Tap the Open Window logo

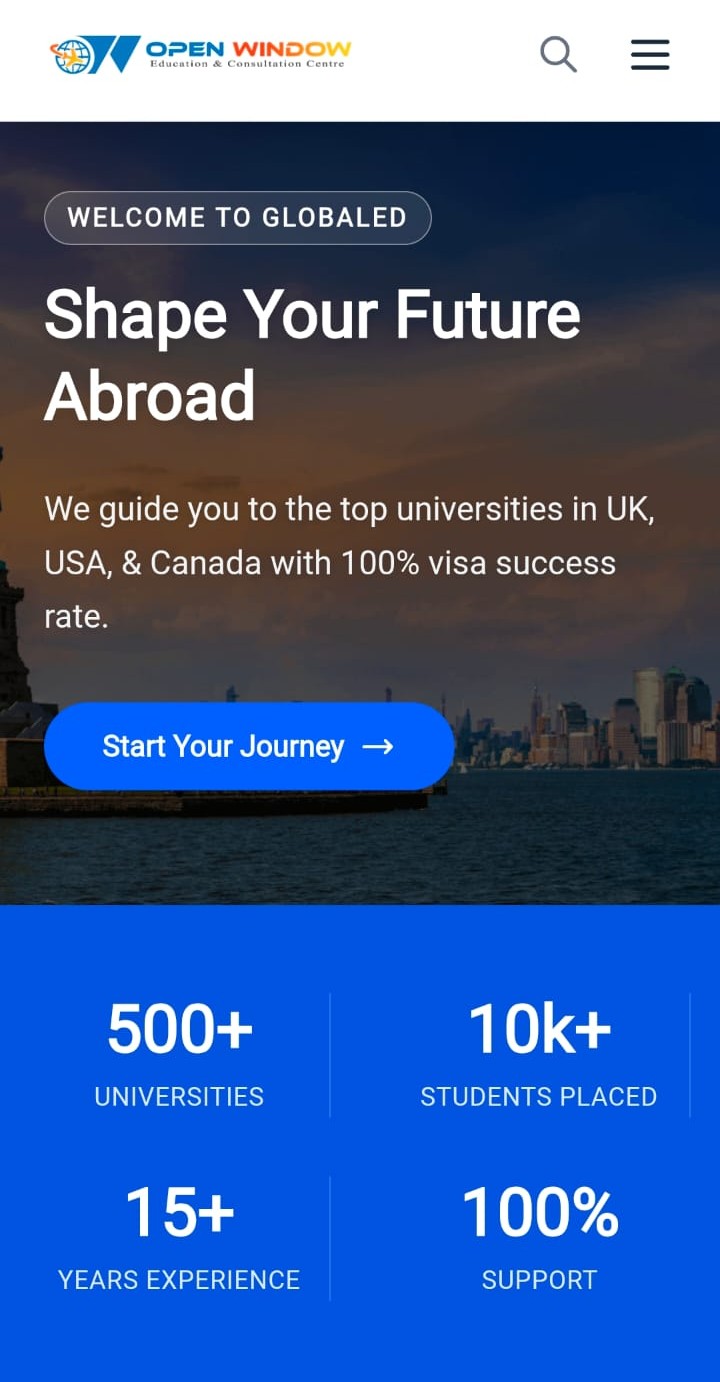click(x=200, y=54)
